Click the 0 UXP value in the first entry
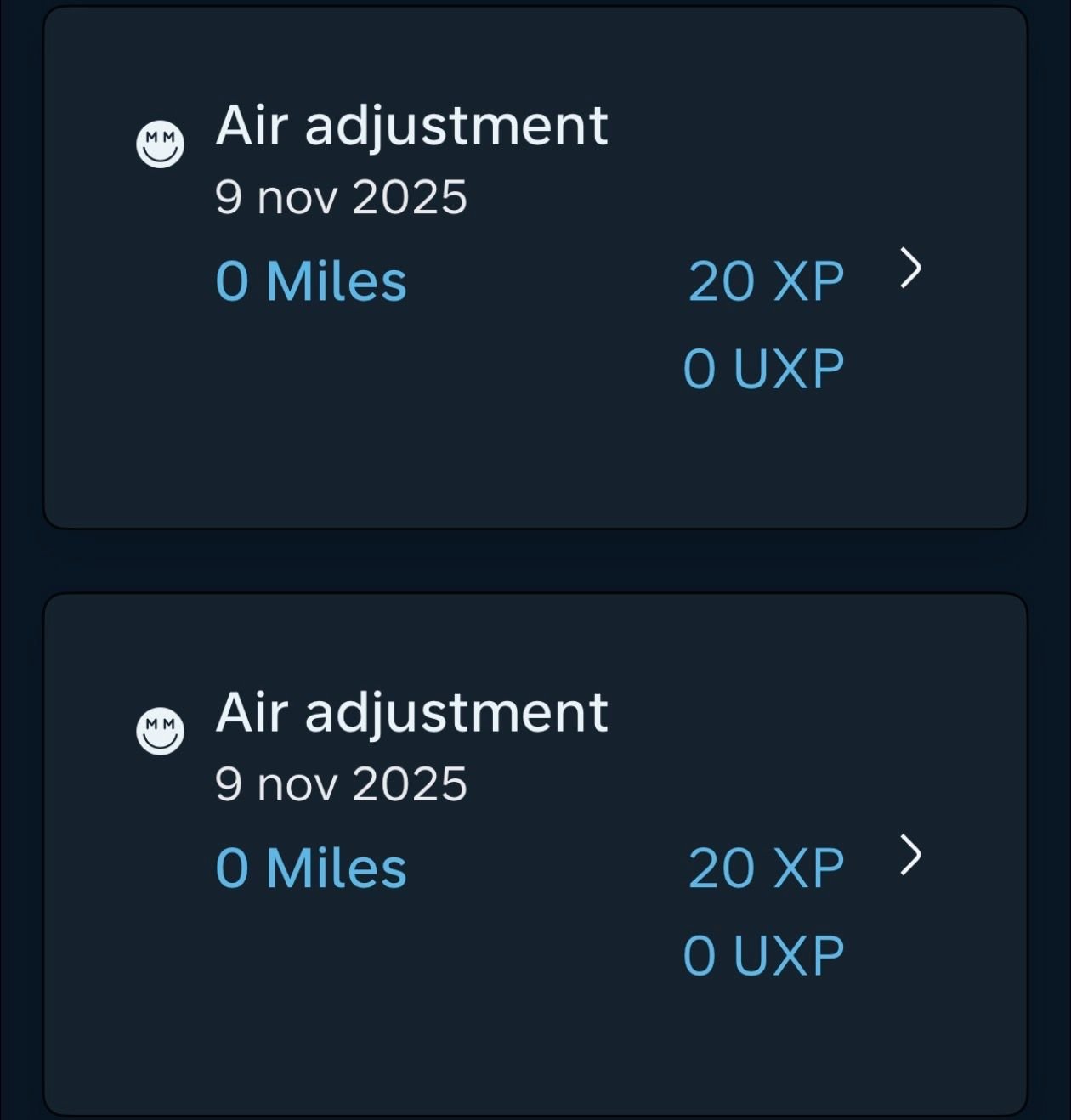Image resolution: width=1071 pixels, height=1120 pixels. tap(763, 365)
